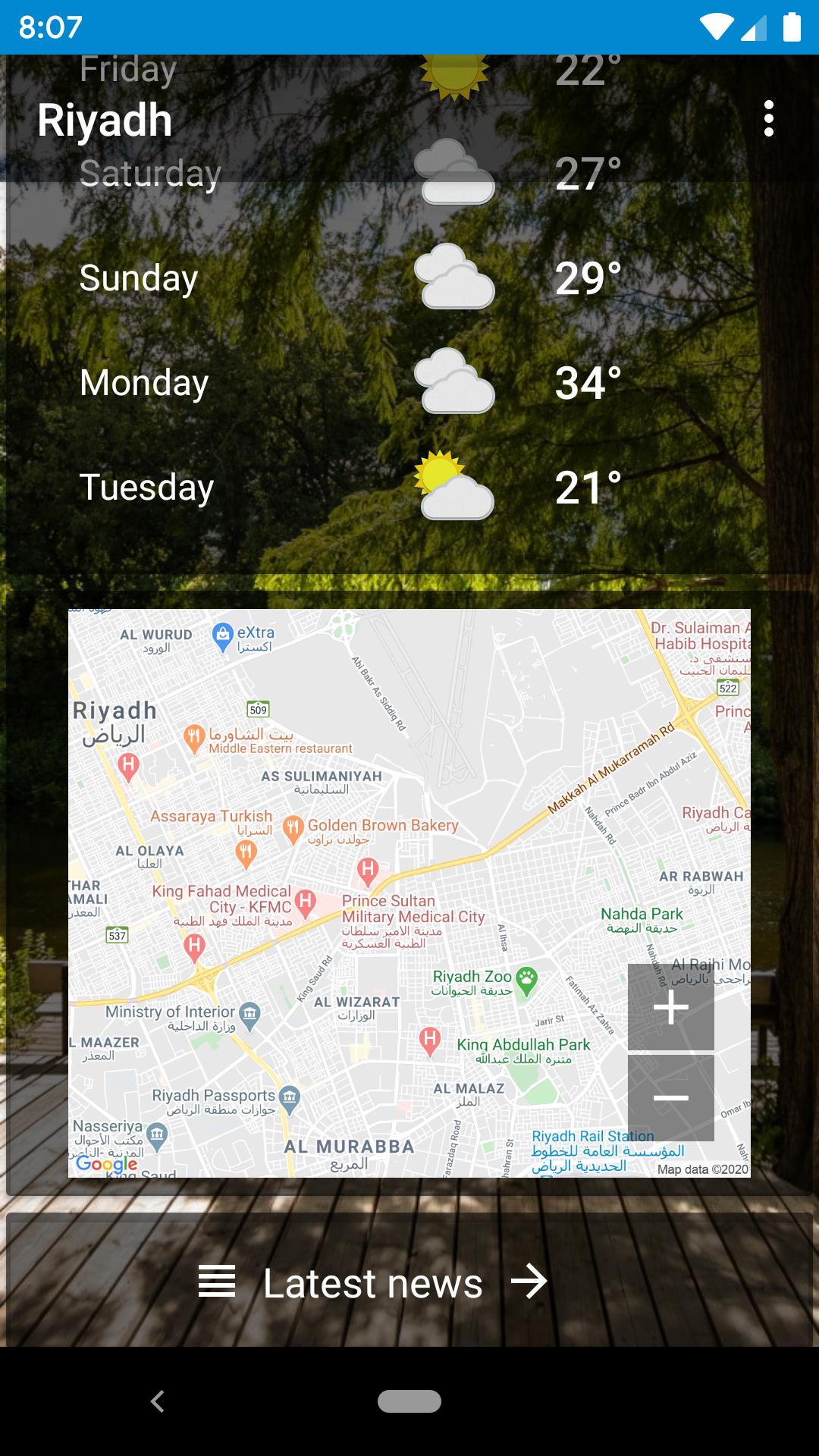819x1456 pixels.
Task: Click Friday's sunny weather icon
Action: coord(455,72)
